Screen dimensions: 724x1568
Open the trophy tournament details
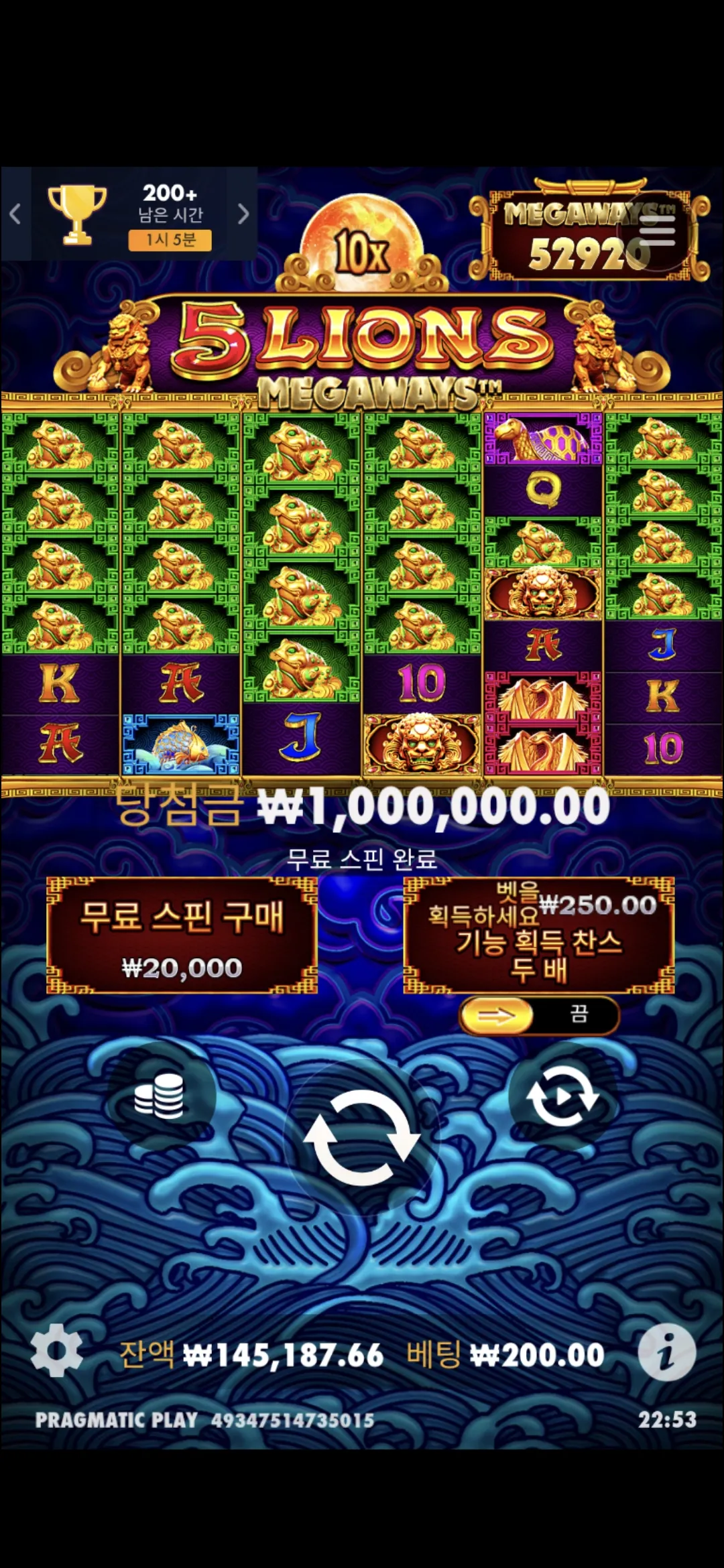pyautogui.click(x=77, y=214)
